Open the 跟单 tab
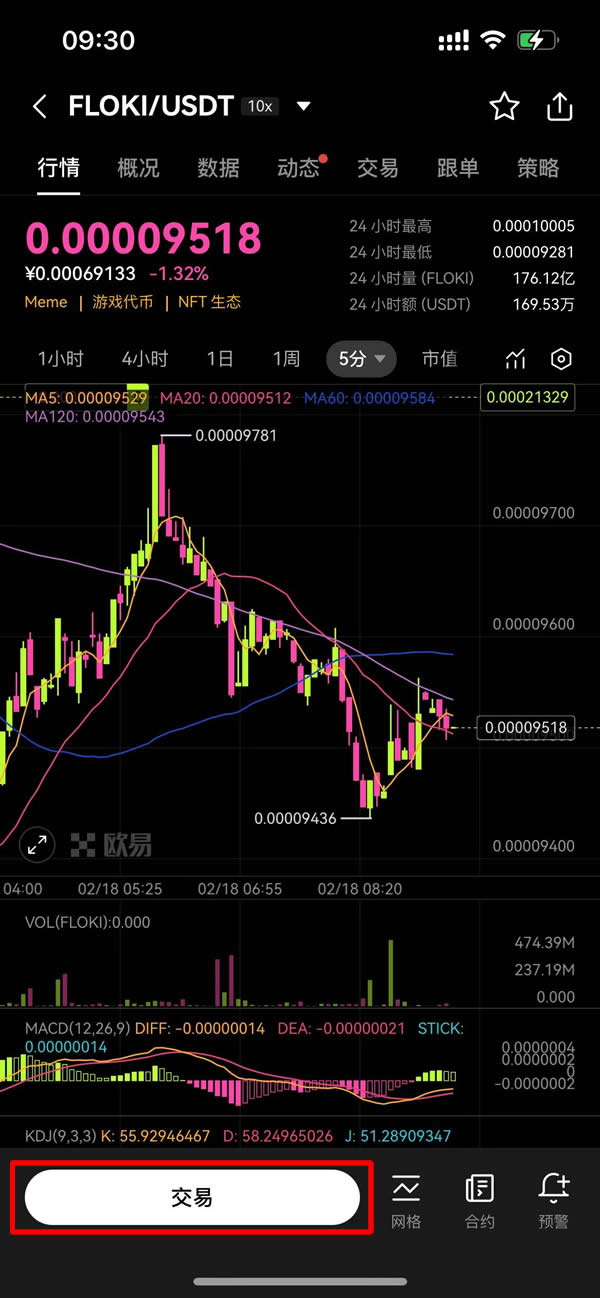Image resolution: width=600 pixels, height=1298 pixels. 458,168
